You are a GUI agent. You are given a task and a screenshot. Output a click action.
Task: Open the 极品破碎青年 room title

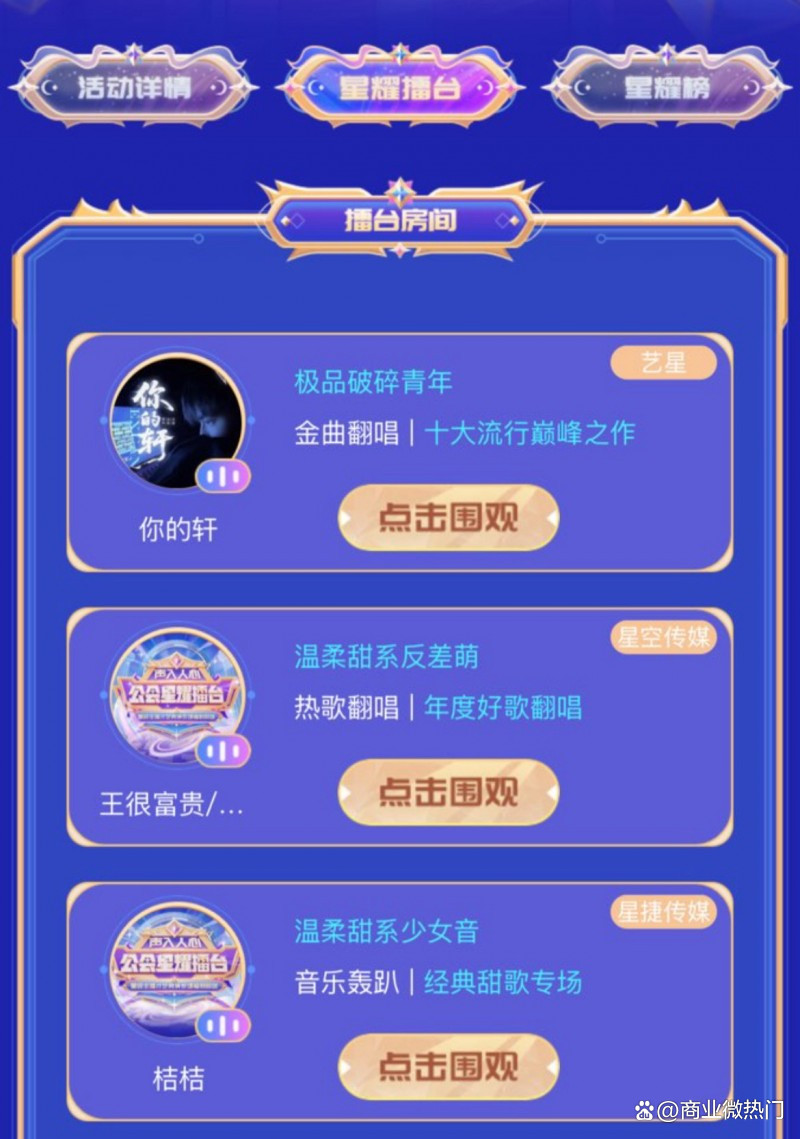click(x=375, y=381)
